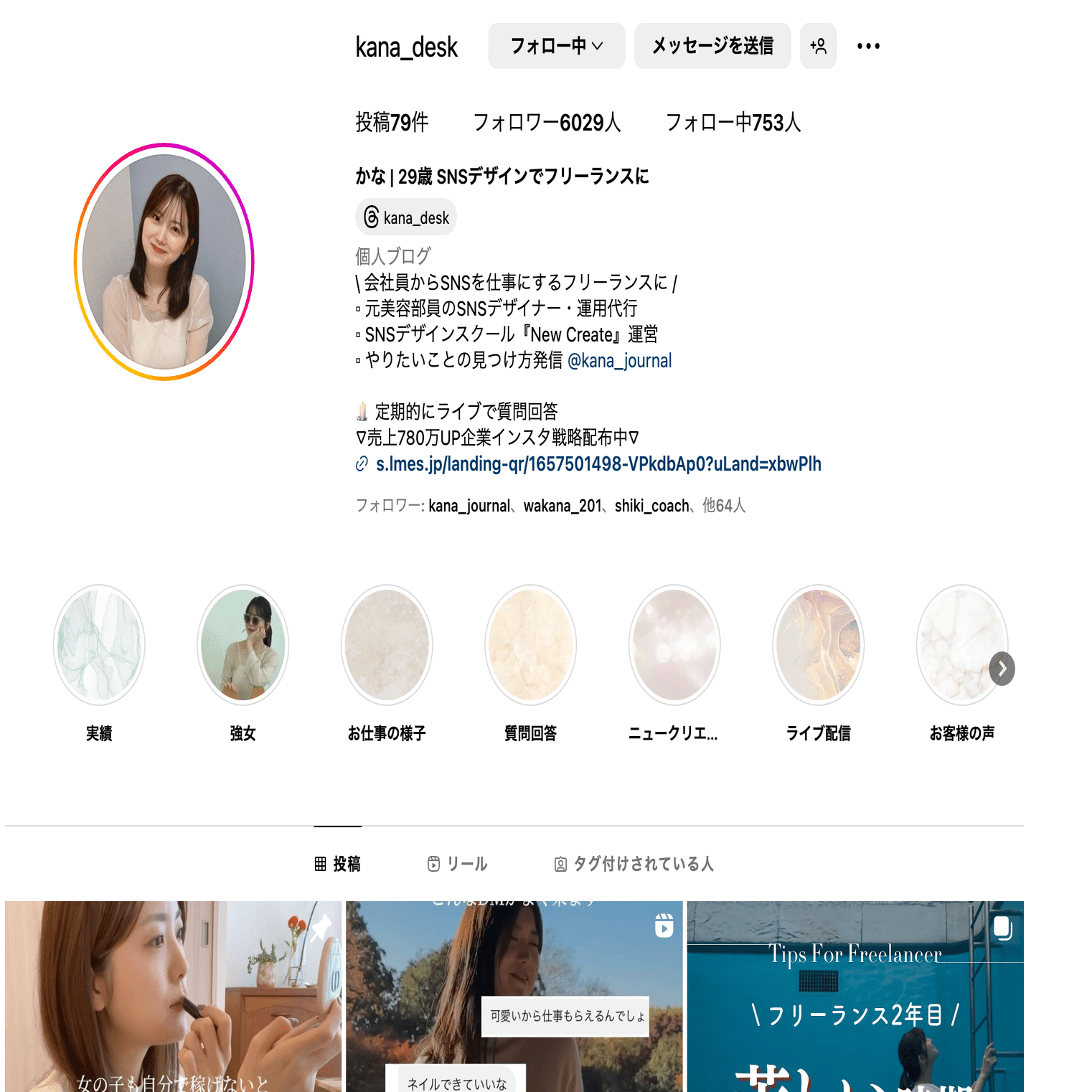The height and width of the screenshot is (1092, 1092).
Task: Open the フォロー中753人 following list
Action: point(733,123)
